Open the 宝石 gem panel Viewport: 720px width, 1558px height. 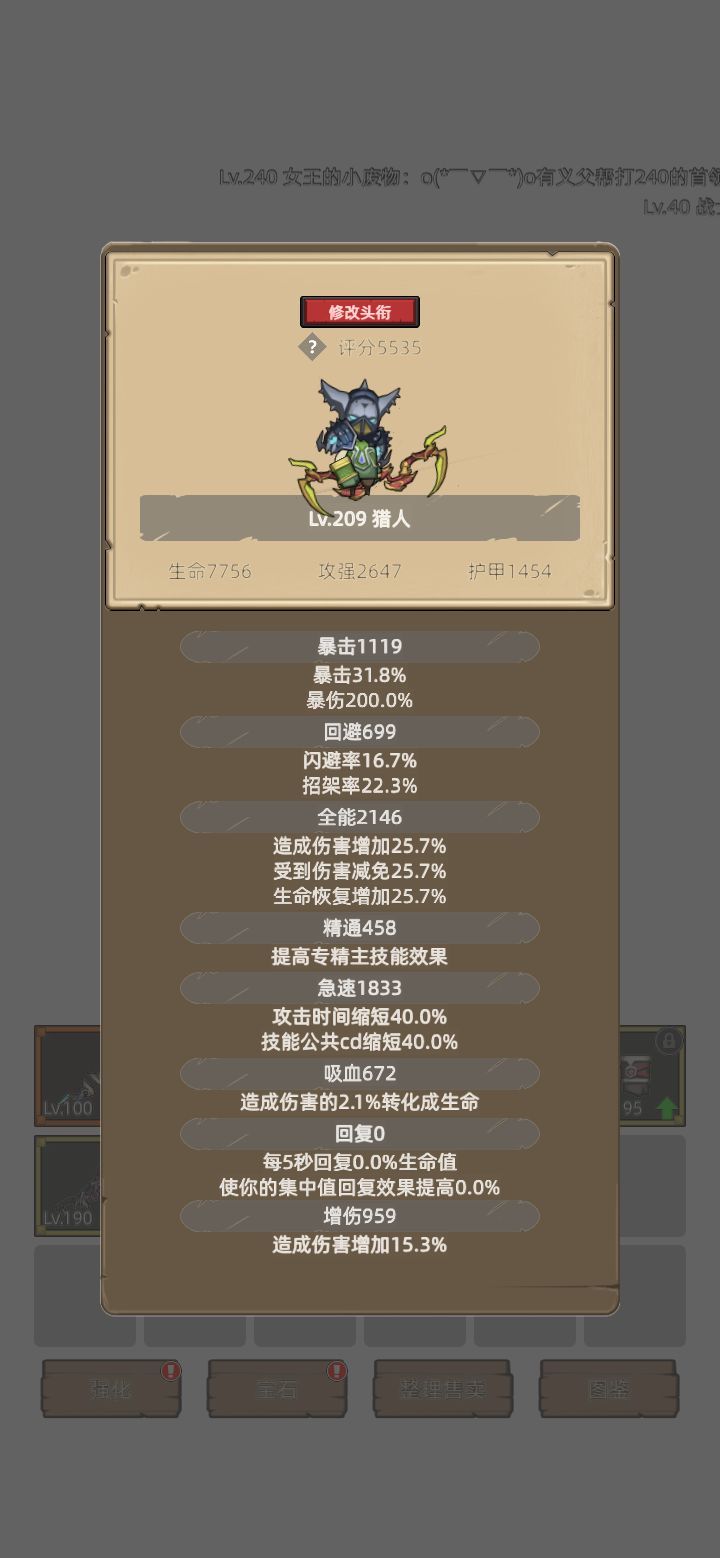[277, 1390]
